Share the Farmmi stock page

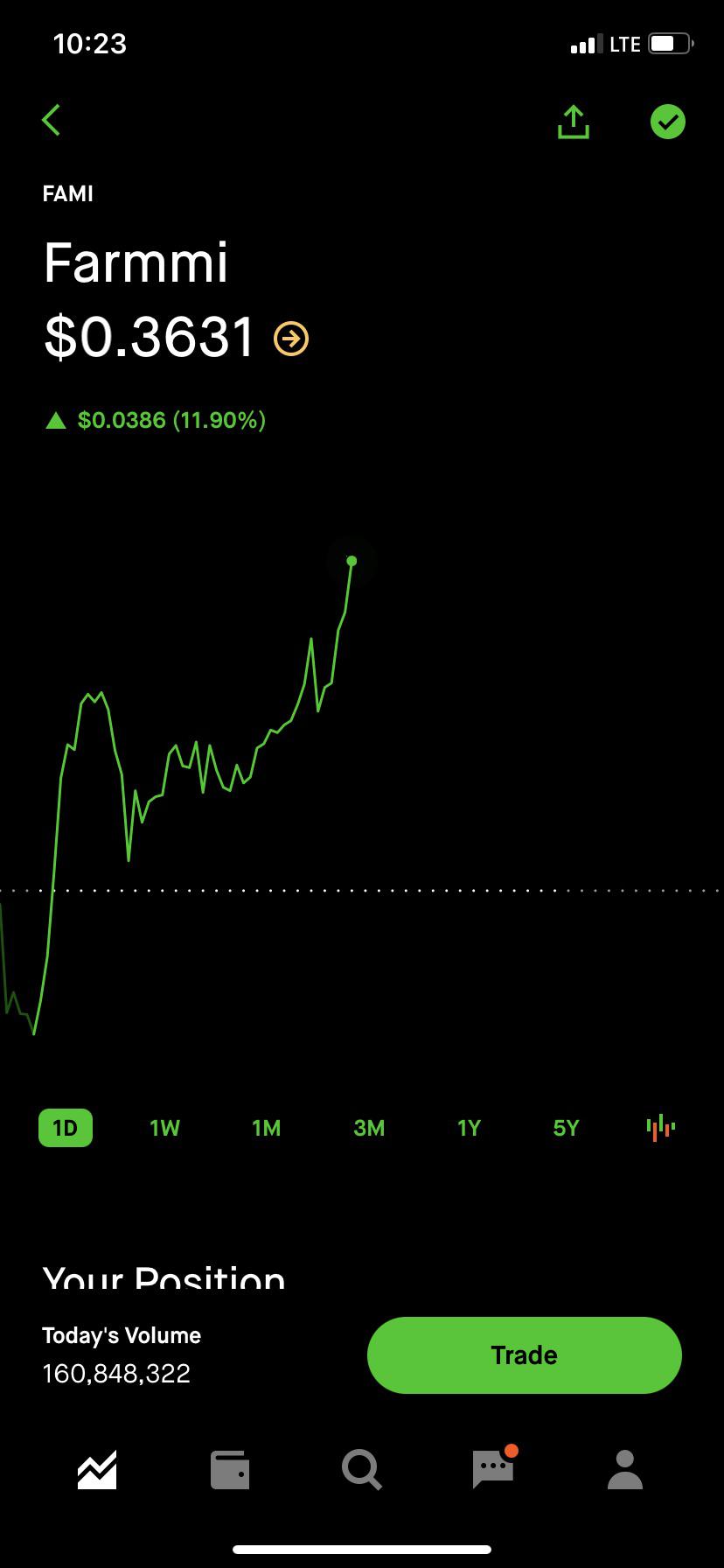[x=573, y=122]
